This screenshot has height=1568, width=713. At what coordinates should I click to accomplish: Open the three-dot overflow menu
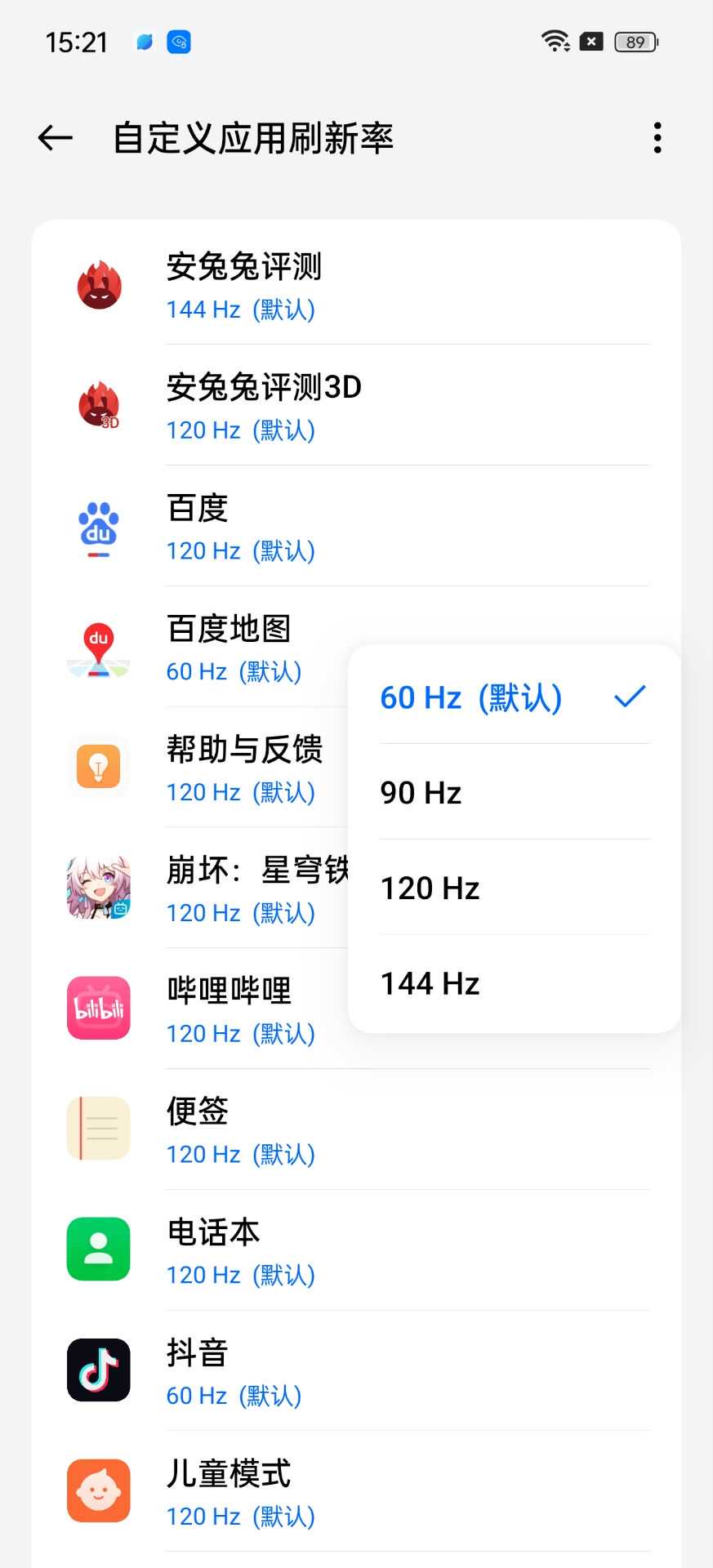pos(657,138)
